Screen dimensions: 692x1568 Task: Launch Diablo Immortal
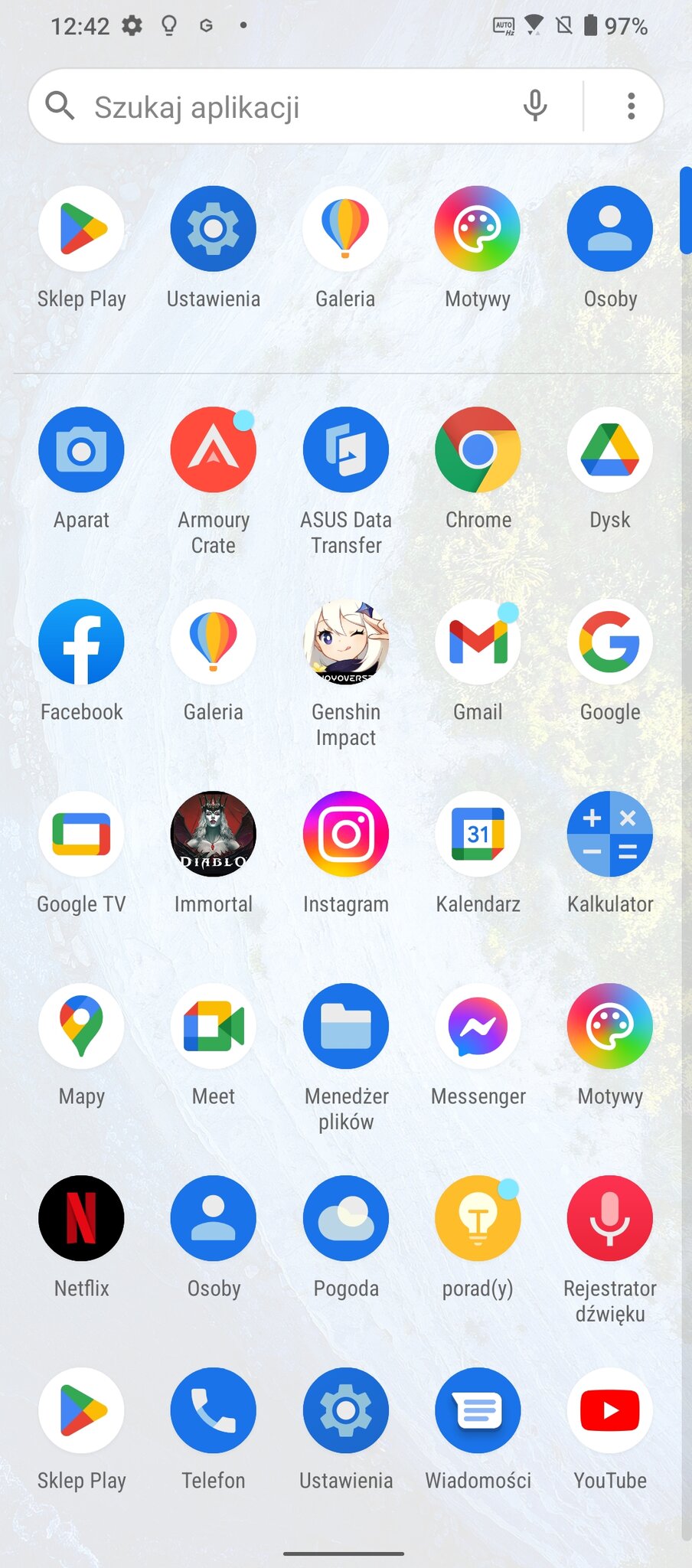(214, 834)
